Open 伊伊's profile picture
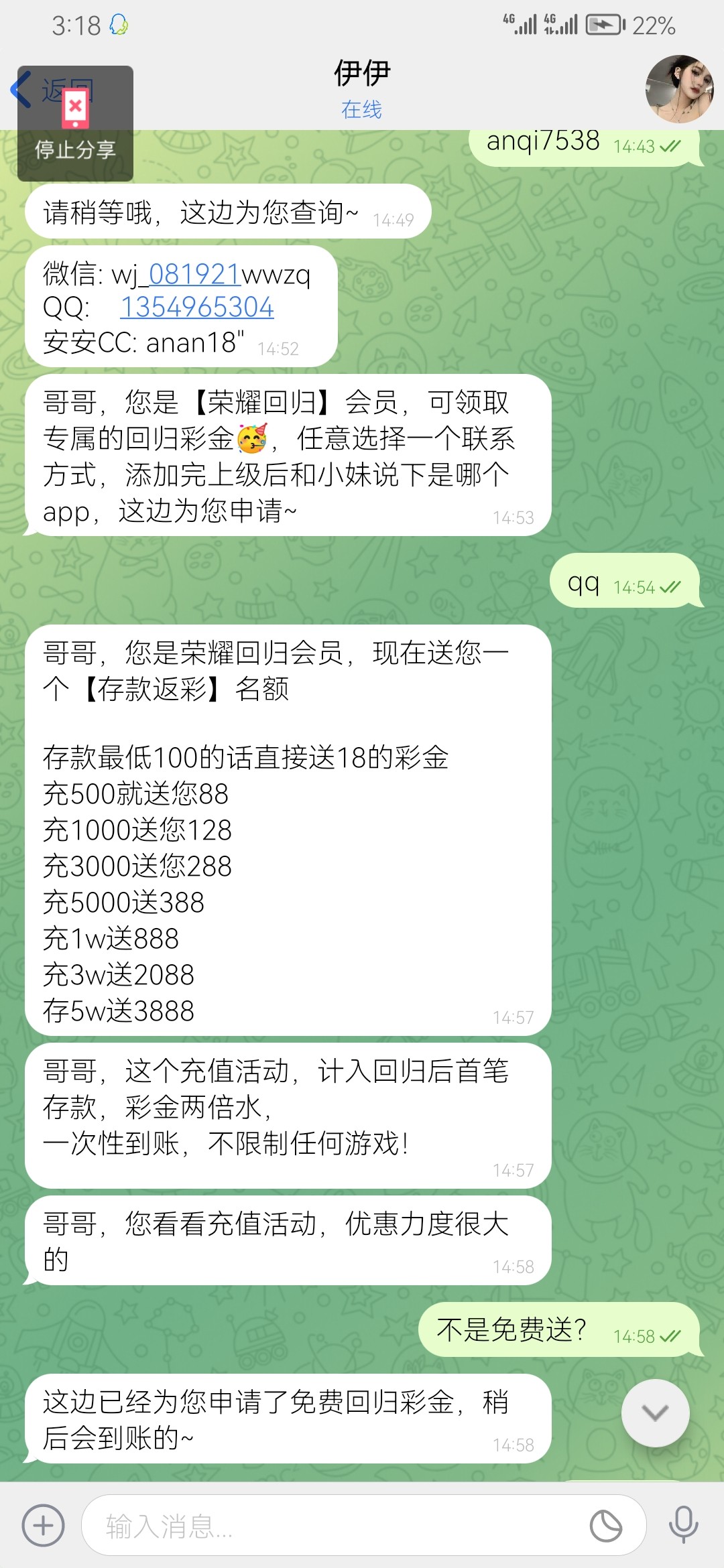 coord(679,89)
